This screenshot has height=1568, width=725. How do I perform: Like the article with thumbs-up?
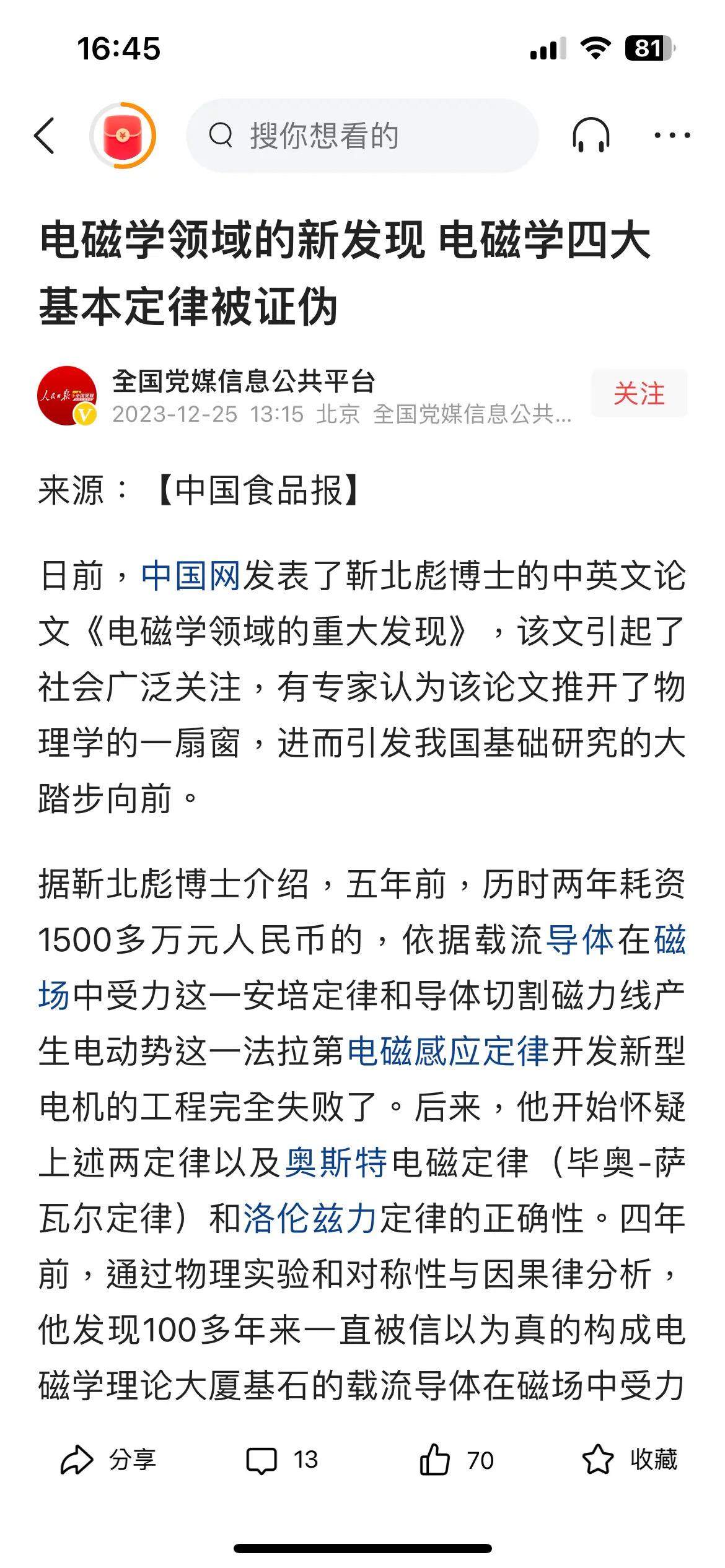click(456, 1460)
